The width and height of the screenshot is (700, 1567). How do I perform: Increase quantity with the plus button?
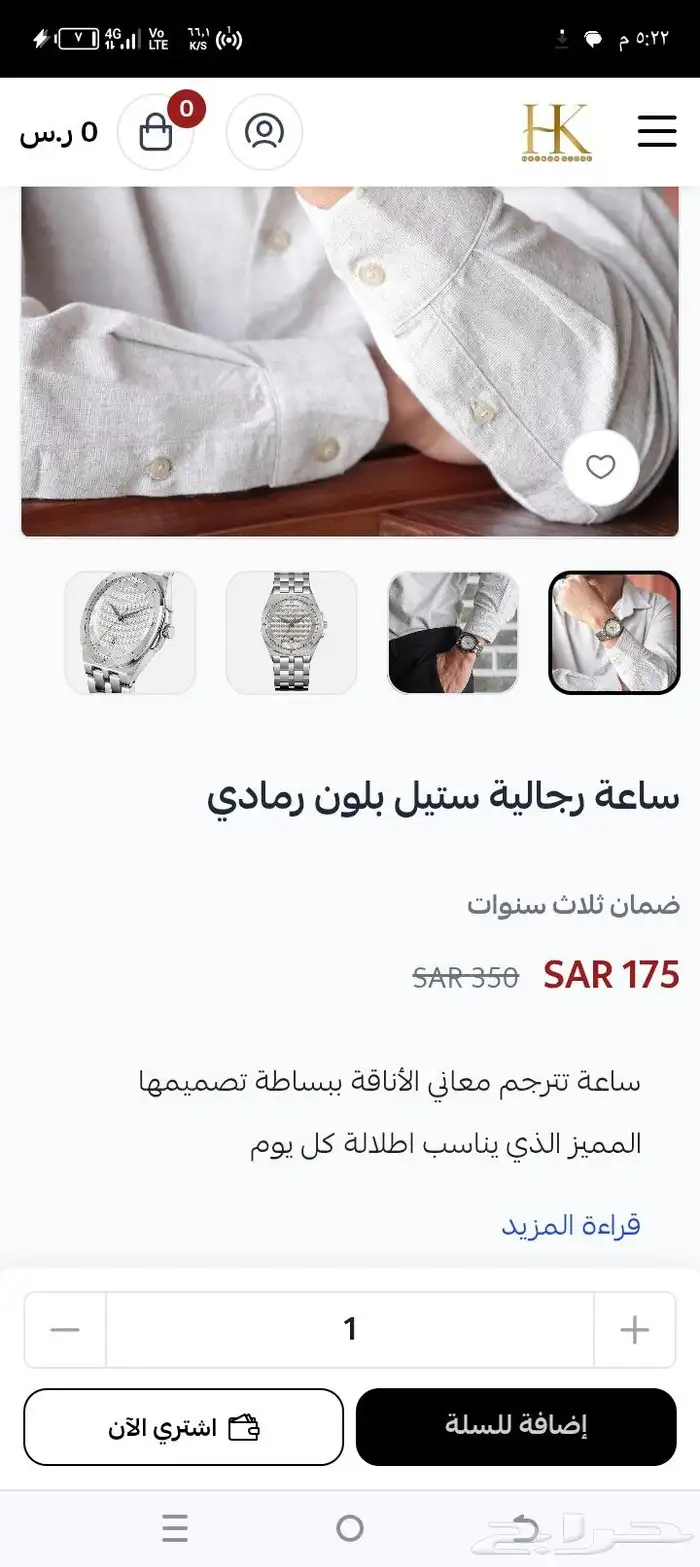pos(634,1329)
